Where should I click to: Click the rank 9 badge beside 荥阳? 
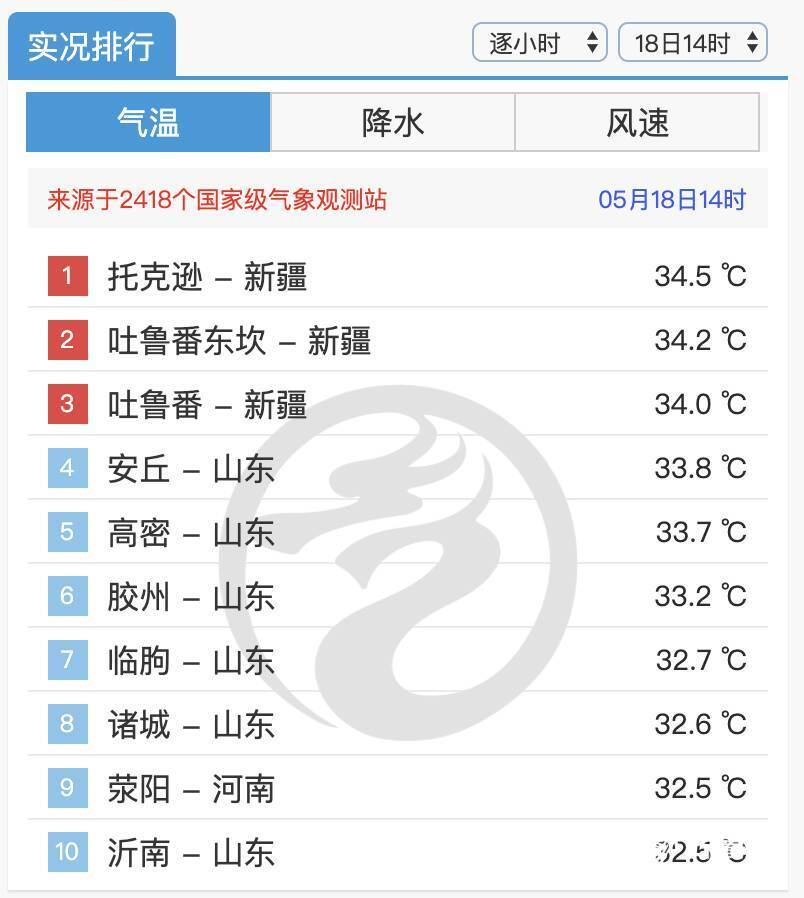coord(66,789)
